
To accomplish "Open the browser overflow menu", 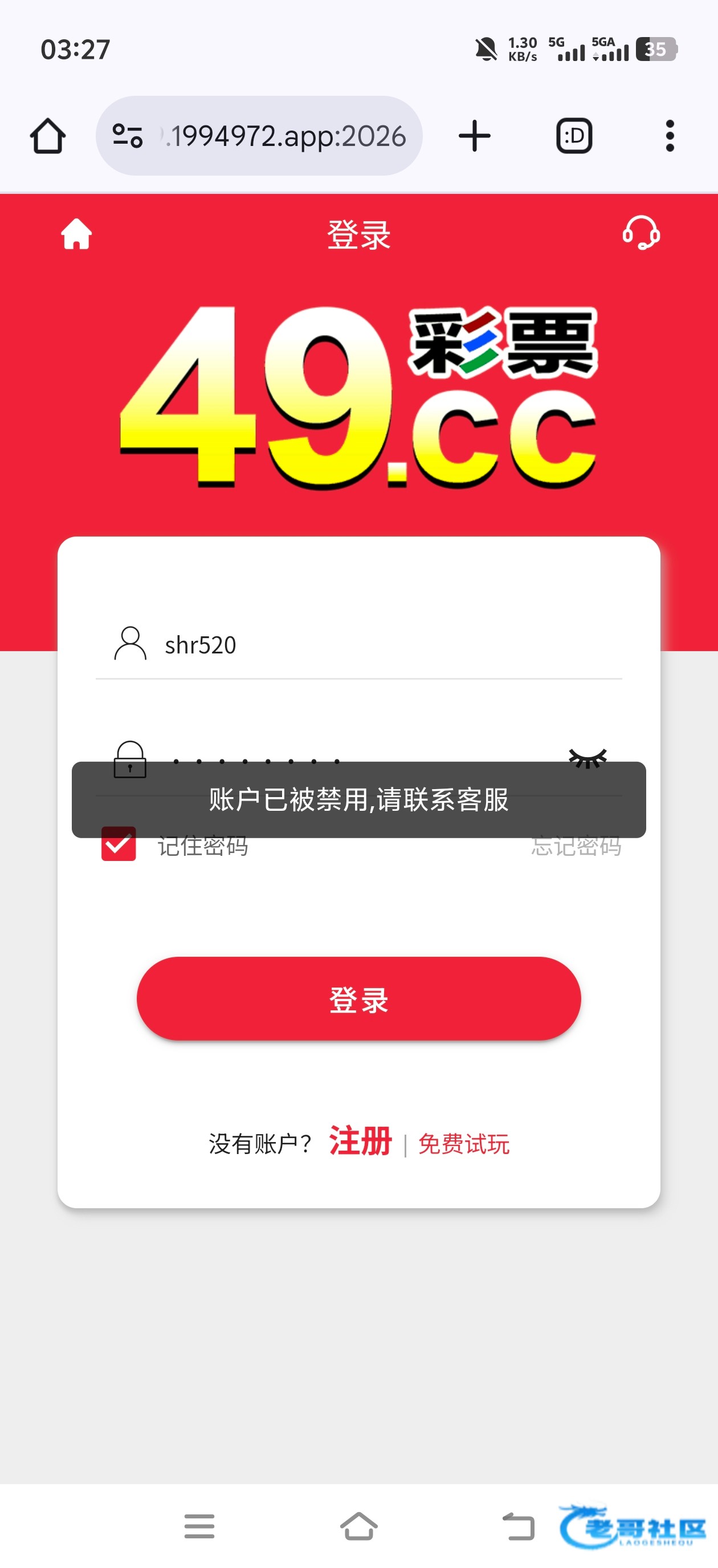I will (670, 136).
